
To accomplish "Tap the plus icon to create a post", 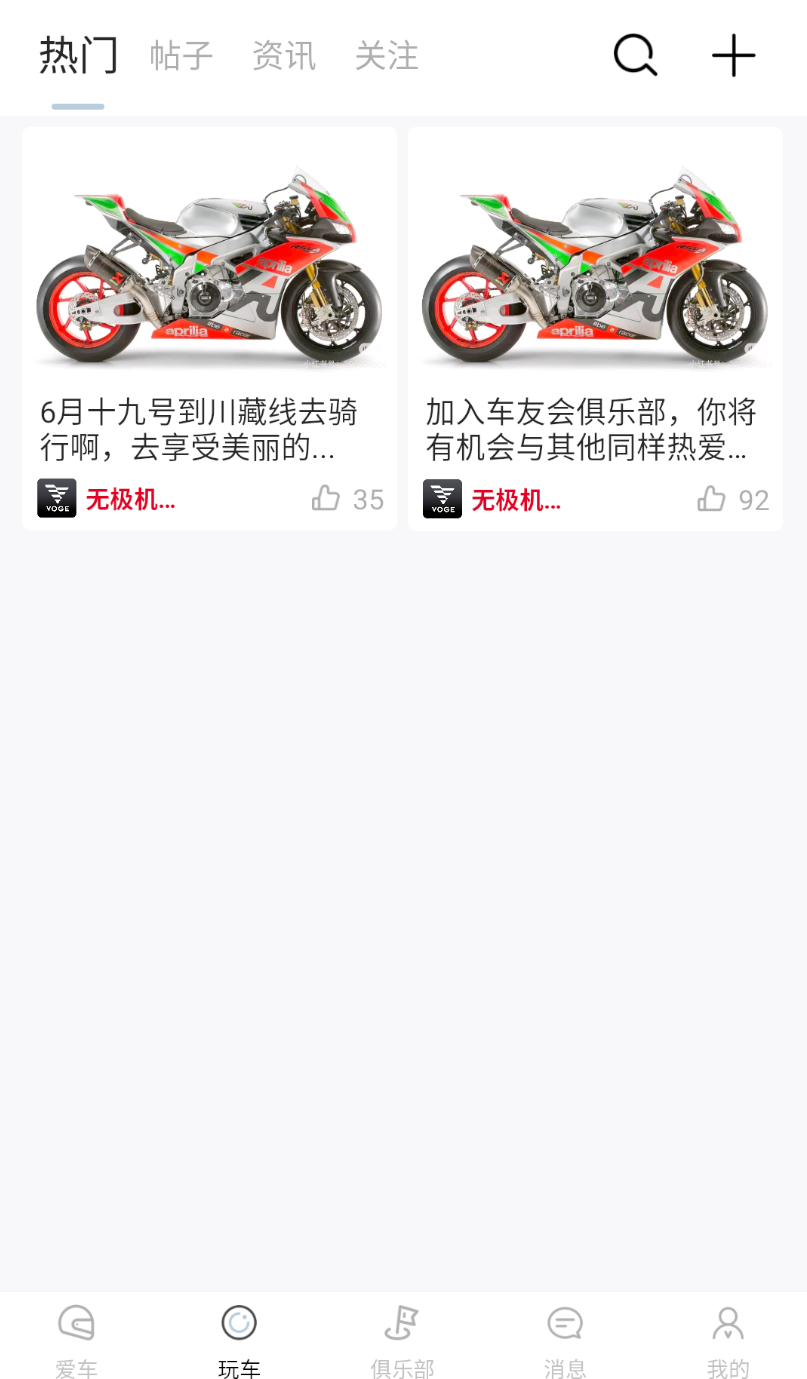I will click(x=733, y=55).
